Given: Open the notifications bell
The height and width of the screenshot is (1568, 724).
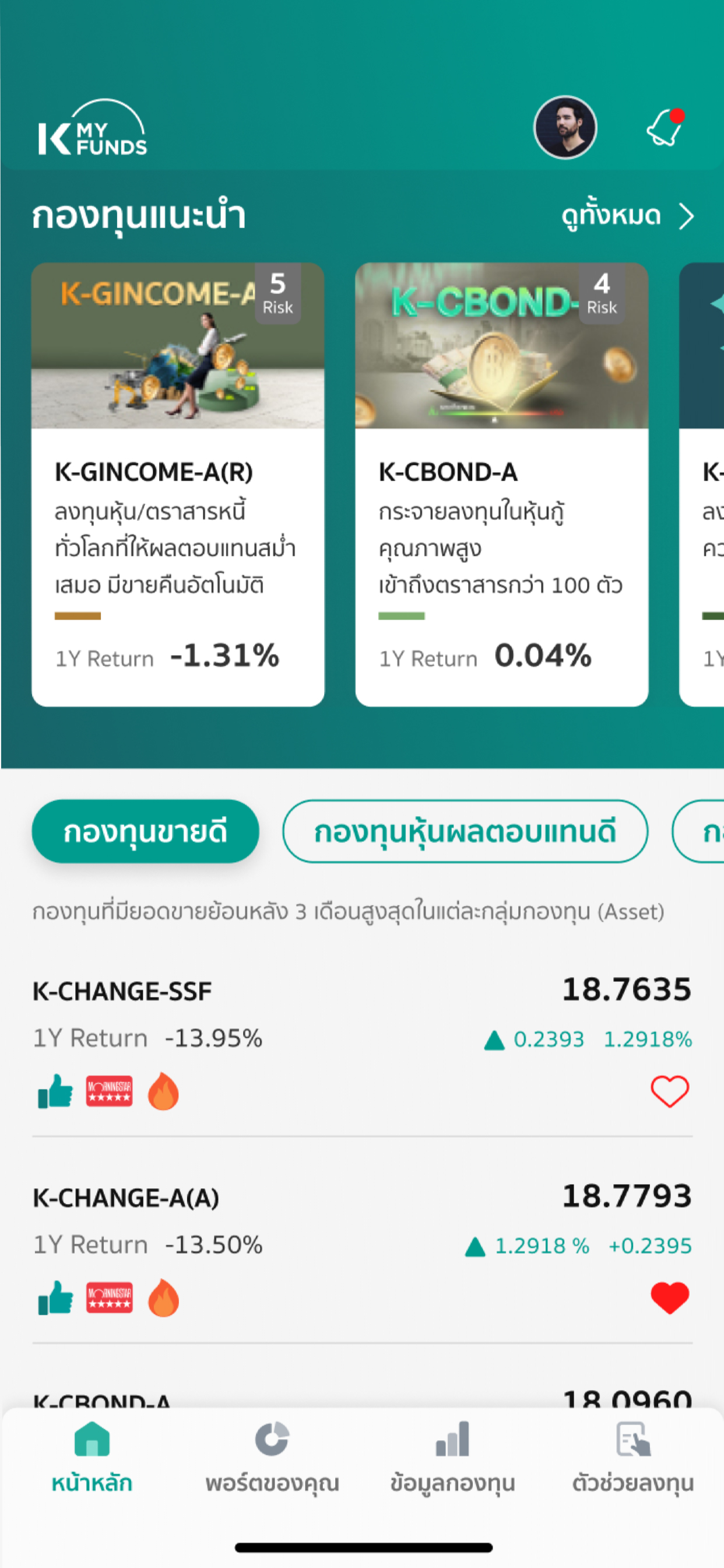Looking at the screenshot, I should pyautogui.click(x=666, y=127).
